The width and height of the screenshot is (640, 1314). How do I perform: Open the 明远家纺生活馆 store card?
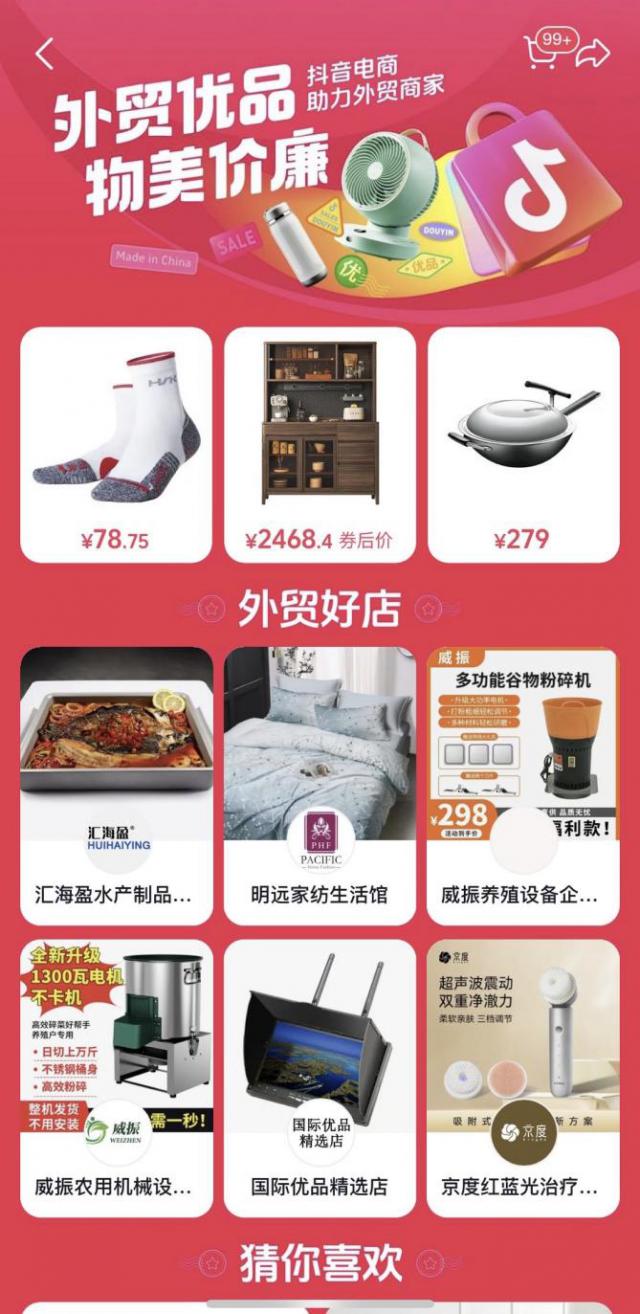pyautogui.click(x=320, y=785)
